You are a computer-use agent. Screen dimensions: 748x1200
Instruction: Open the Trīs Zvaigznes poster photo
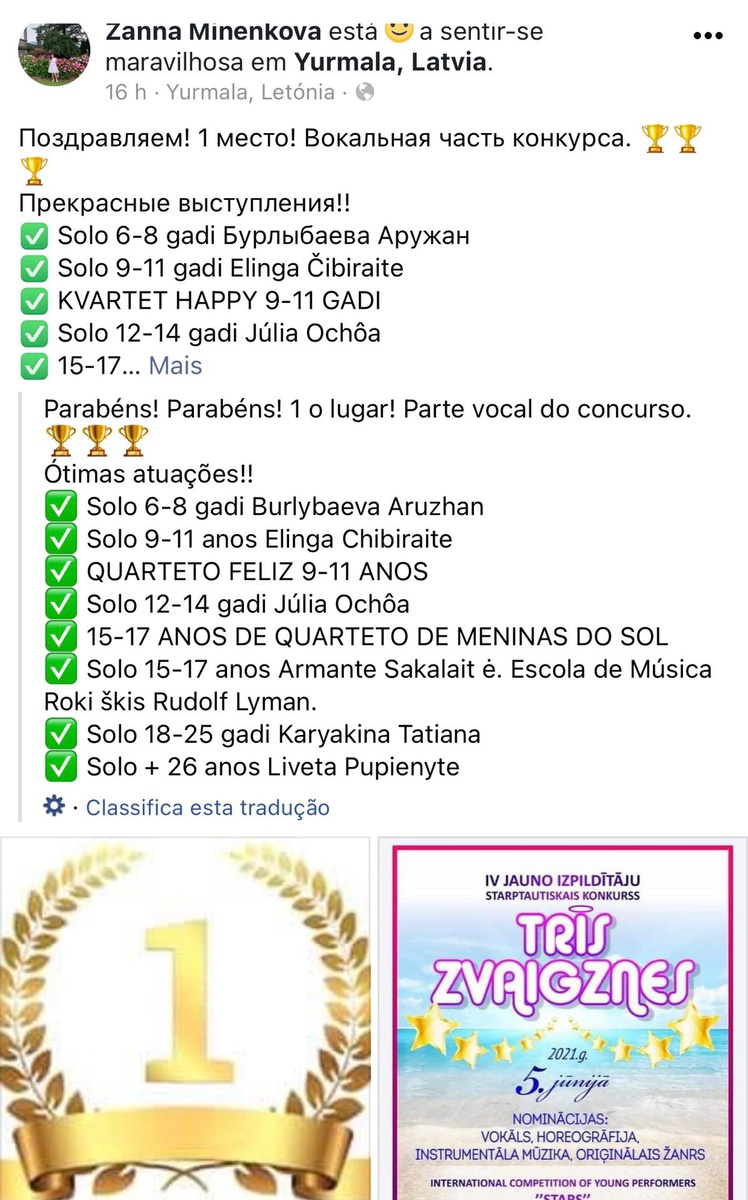pos(562,1018)
